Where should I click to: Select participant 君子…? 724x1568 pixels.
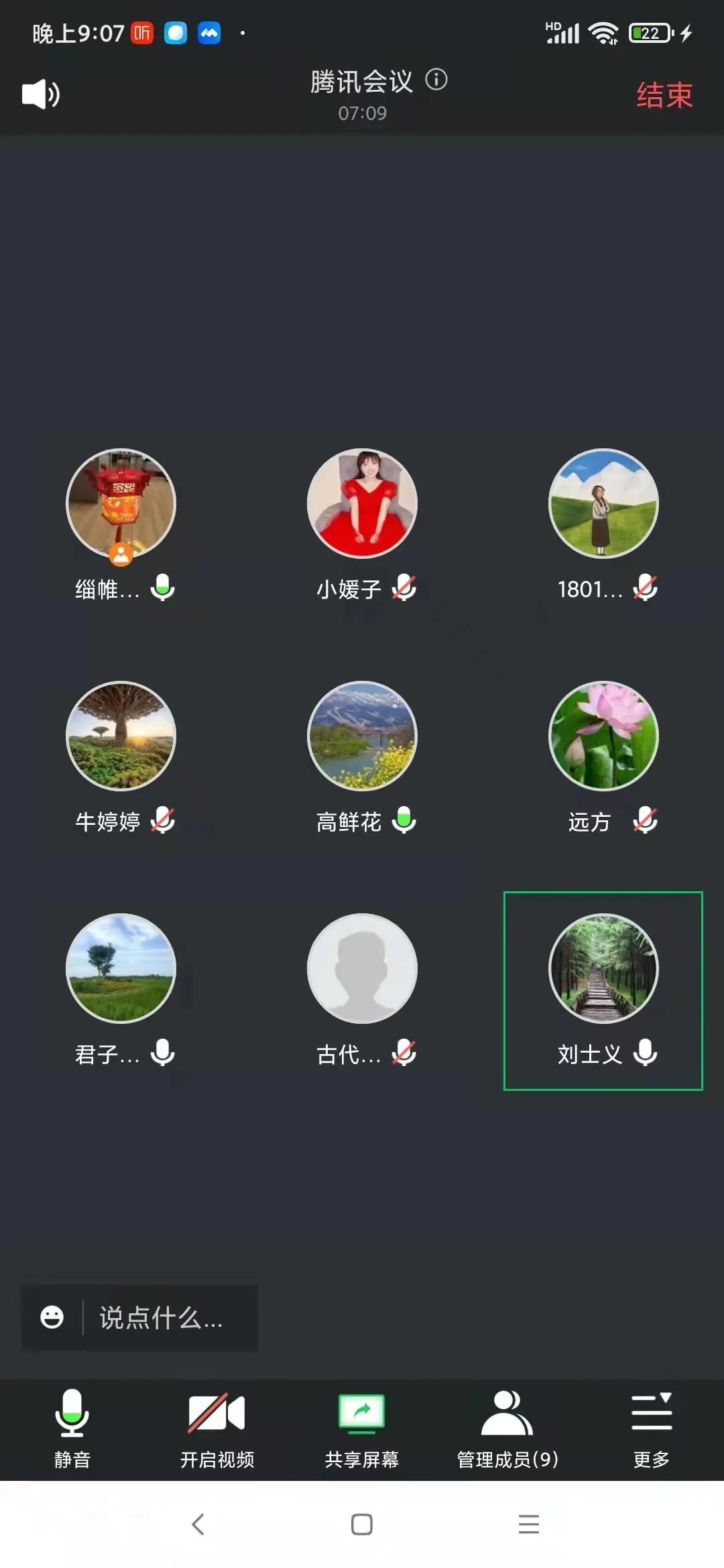coord(121,969)
